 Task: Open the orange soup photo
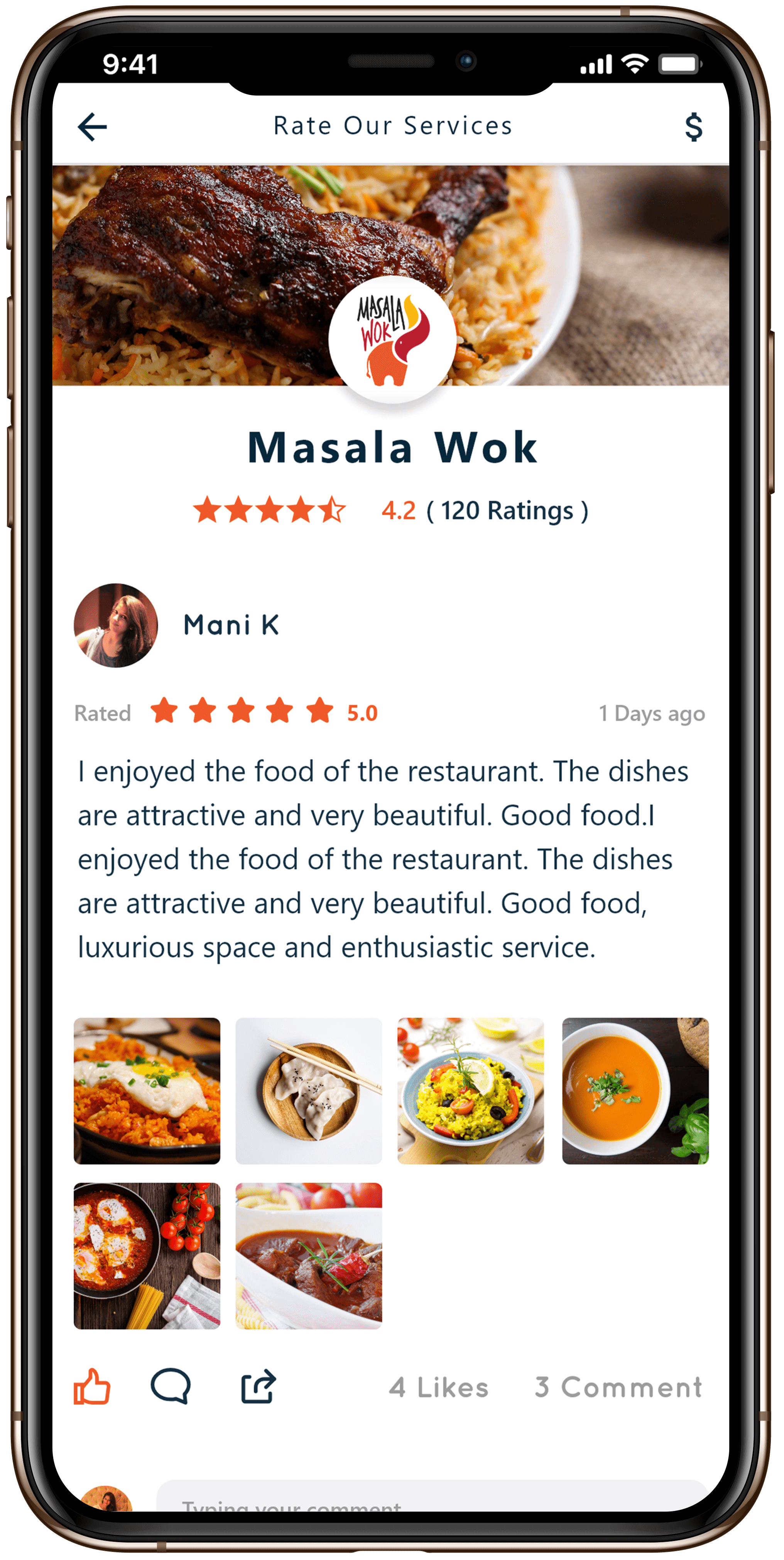[x=635, y=1091]
